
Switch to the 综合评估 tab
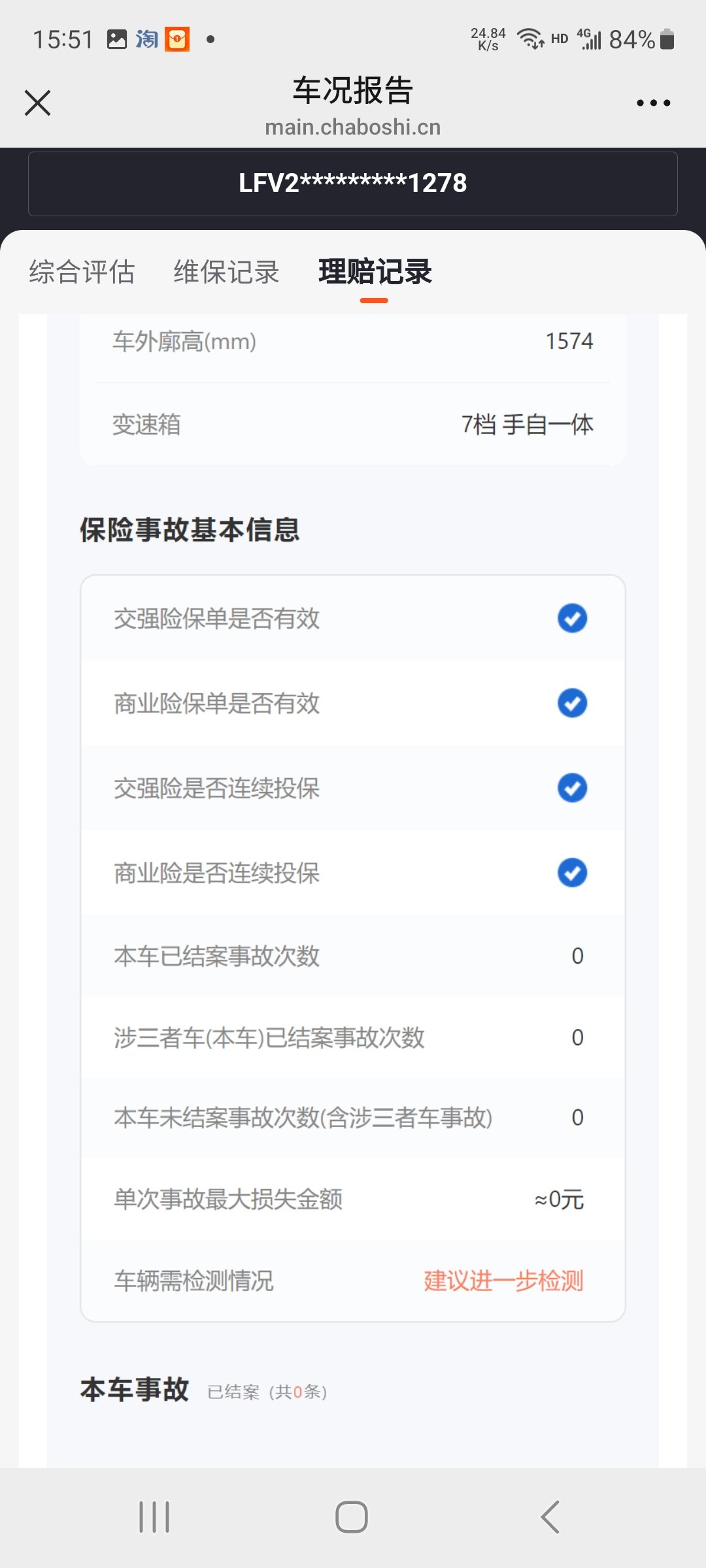click(x=82, y=272)
